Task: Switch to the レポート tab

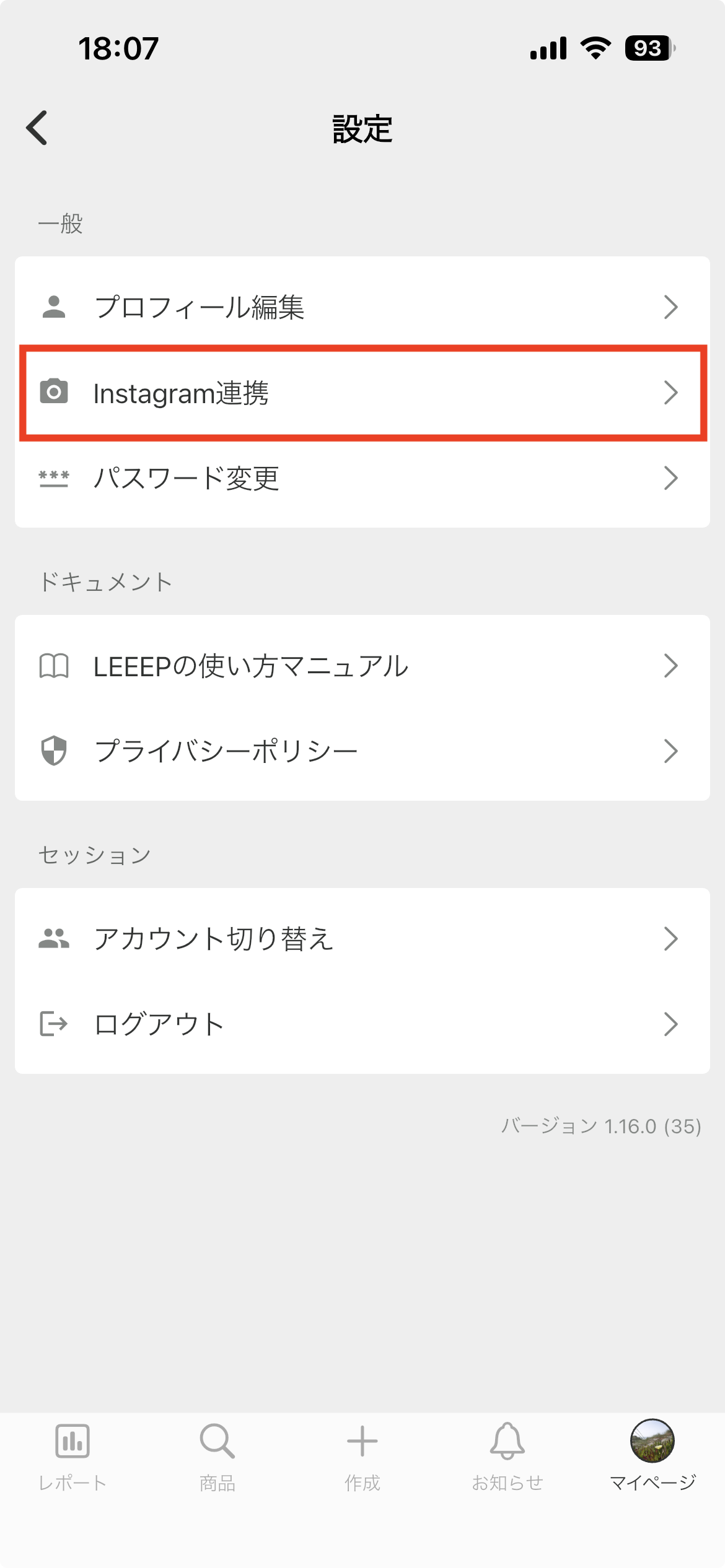Action: click(72, 1457)
